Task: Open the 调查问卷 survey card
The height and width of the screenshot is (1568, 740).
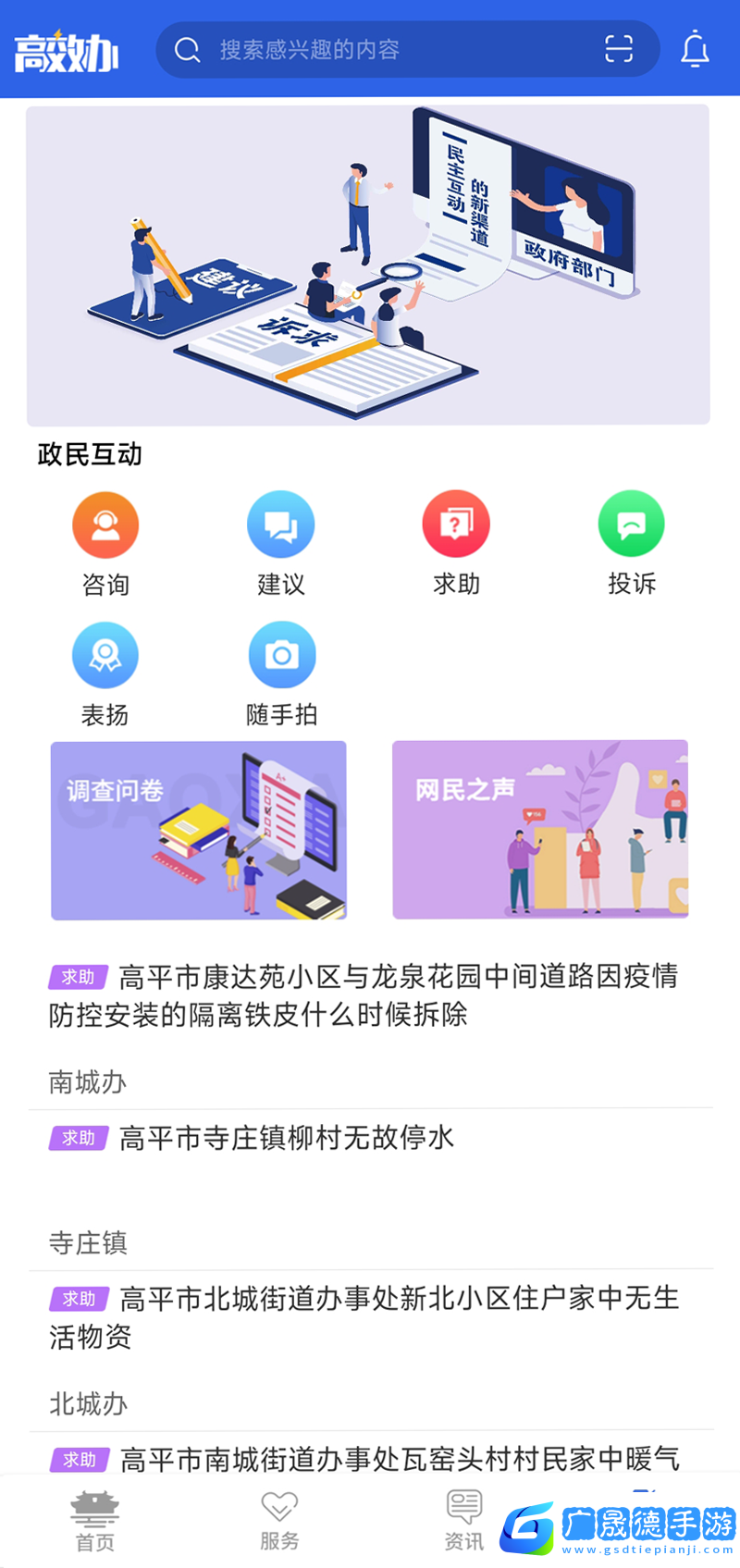Action: click(x=199, y=830)
